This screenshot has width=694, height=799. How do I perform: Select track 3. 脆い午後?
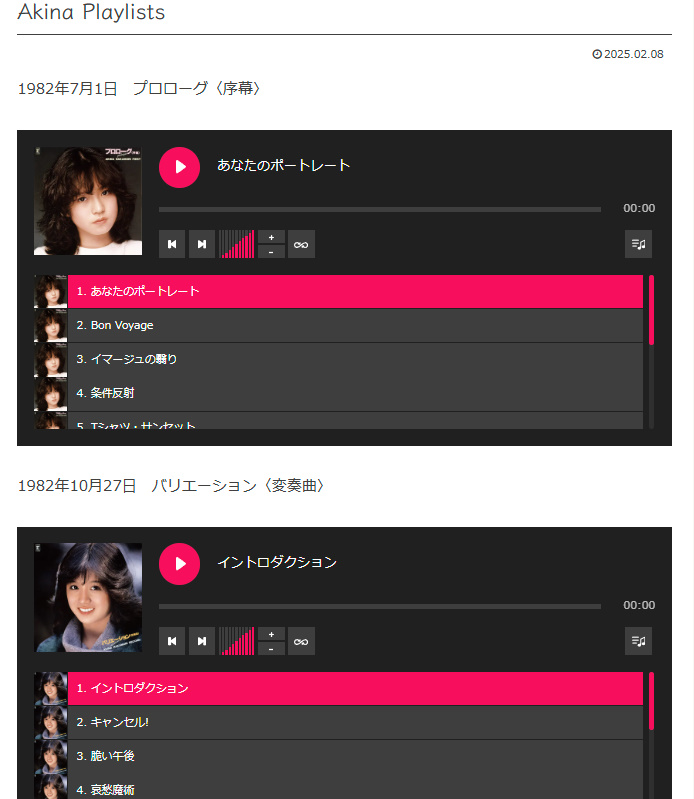click(x=354, y=756)
